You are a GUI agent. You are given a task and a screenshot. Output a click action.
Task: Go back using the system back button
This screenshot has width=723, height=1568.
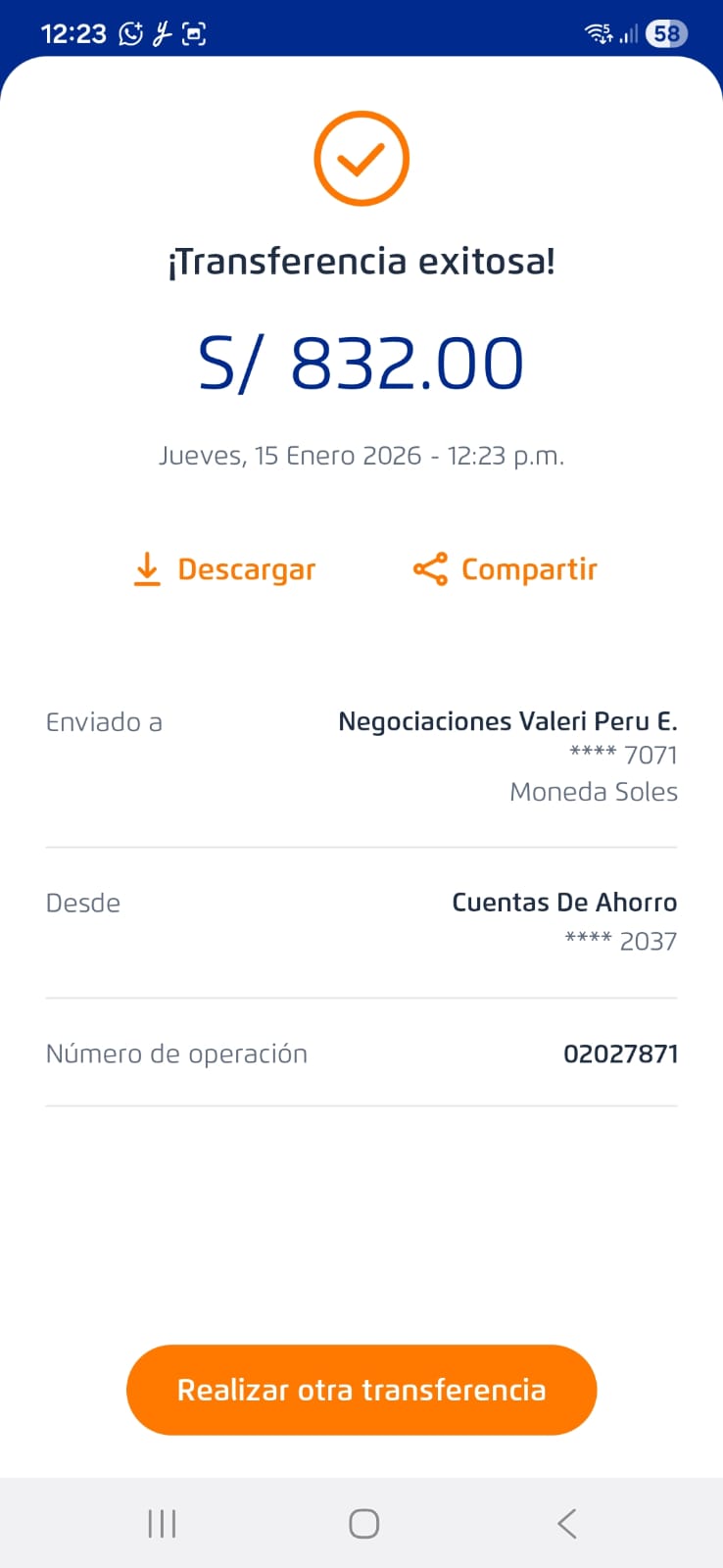(566, 1524)
